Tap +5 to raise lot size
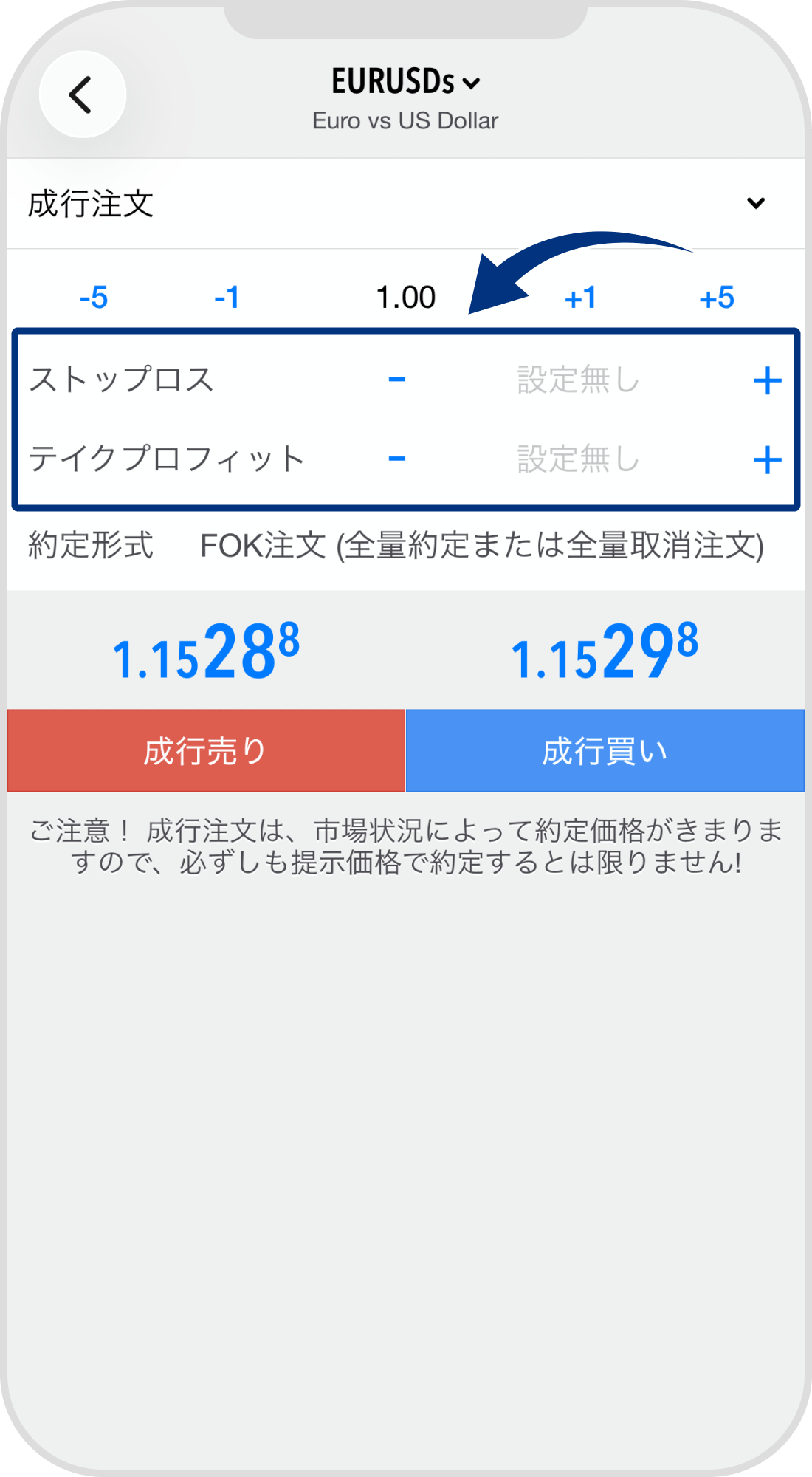Image resolution: width=812 pixels, height=1477 pixels. [x=718, y=298]
